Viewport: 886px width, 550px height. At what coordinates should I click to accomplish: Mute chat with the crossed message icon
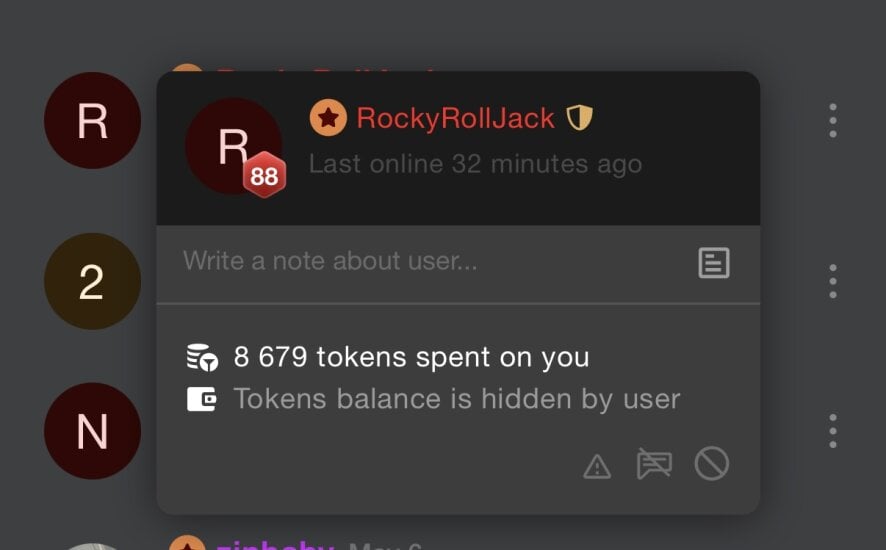click(654, 464)
